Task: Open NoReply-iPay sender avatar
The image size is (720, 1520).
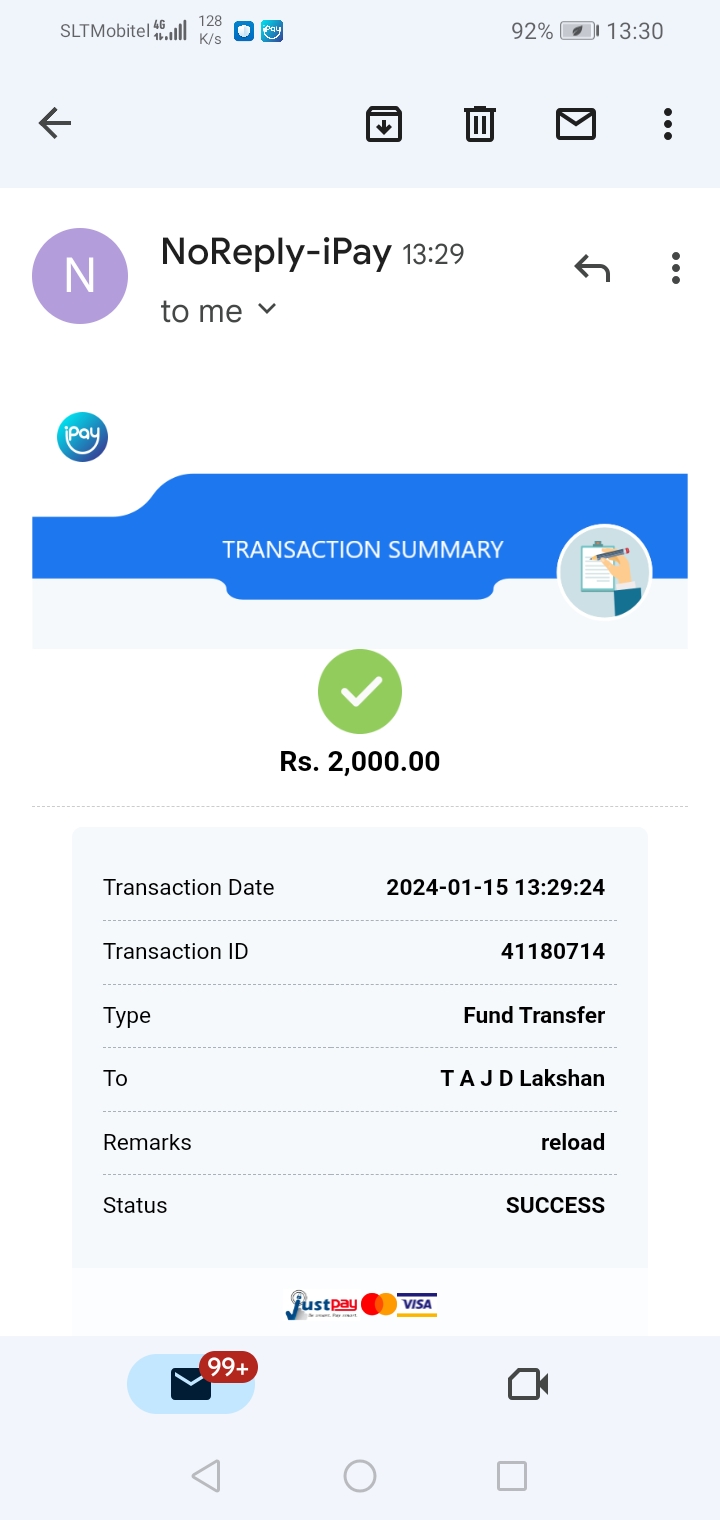Action: pos(80,276)
